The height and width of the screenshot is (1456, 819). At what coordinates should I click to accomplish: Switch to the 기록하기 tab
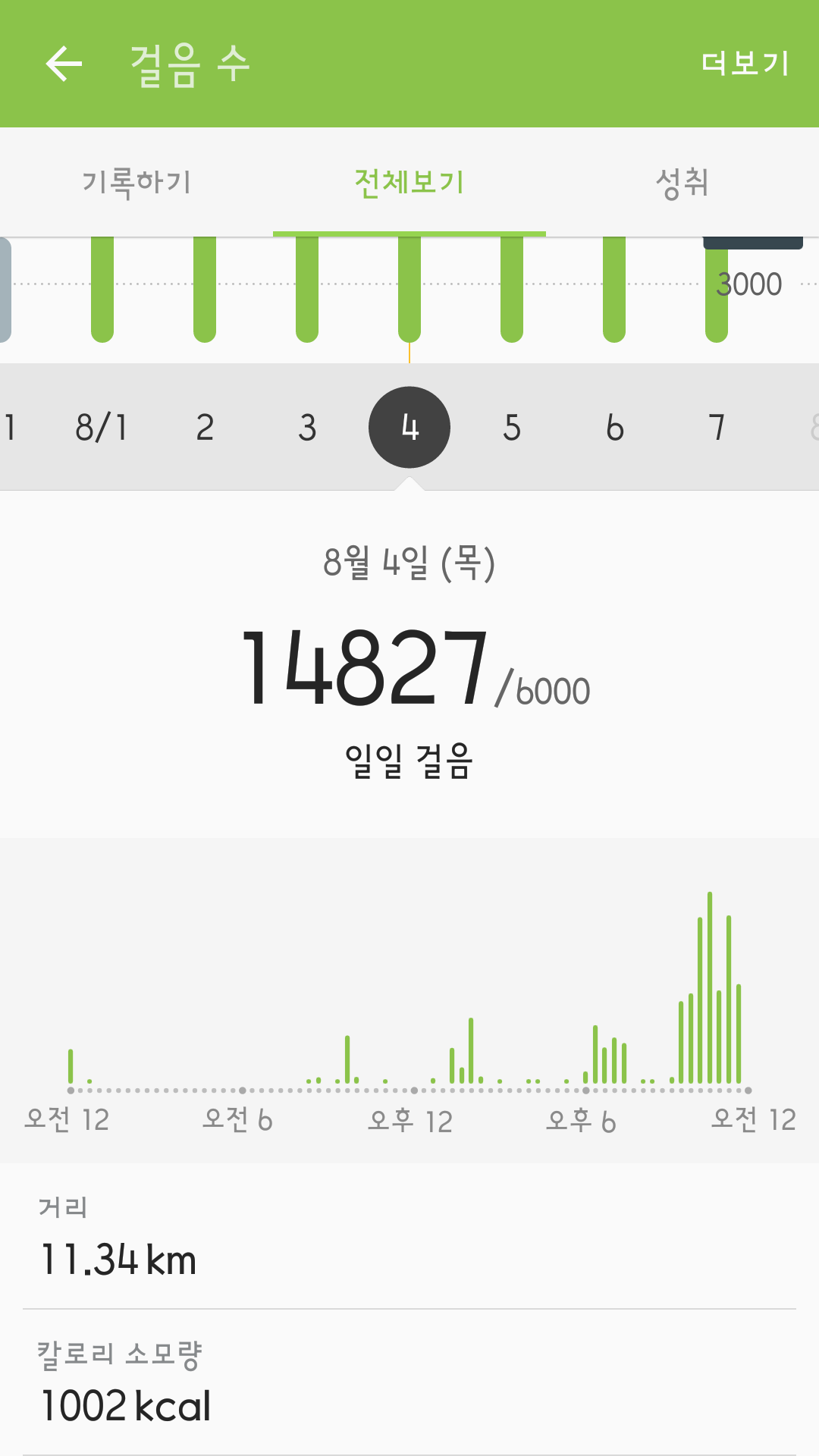(x=136, y=182)
